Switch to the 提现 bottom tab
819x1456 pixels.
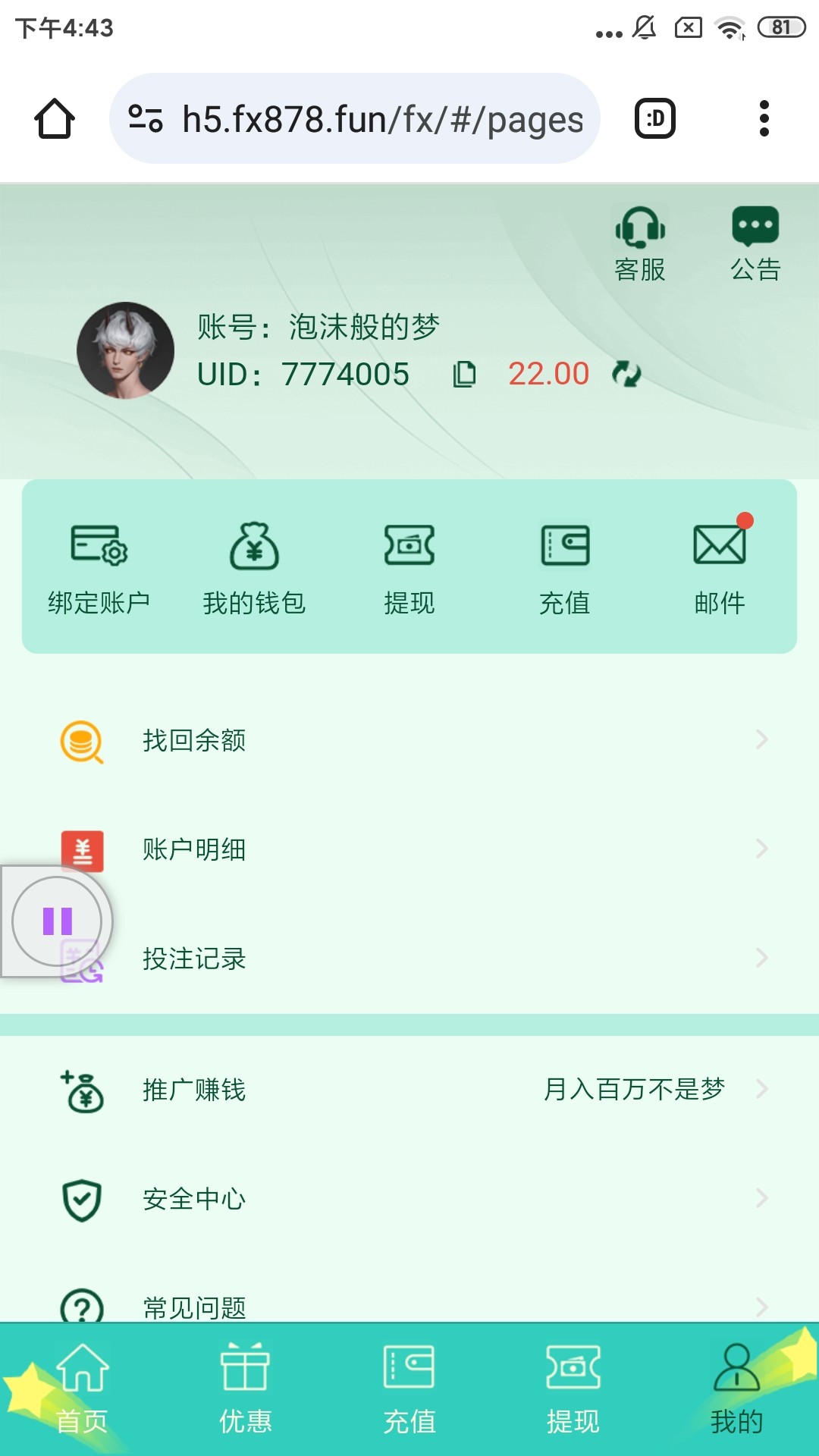click(573, 1389)
